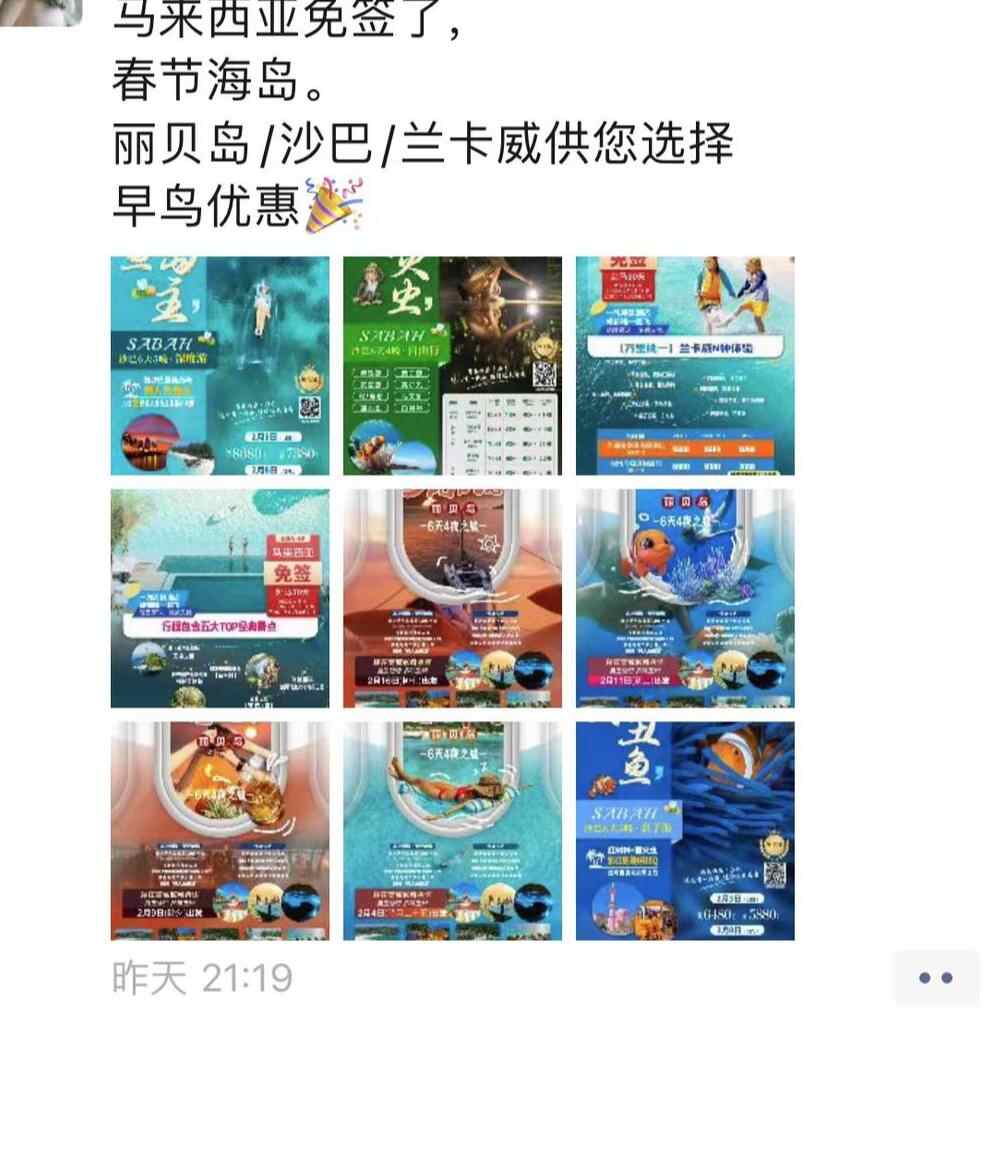Open the like/comment two-dot menu
The height and width of the screenshot is (1168, 994).
(x=935, y=977)
